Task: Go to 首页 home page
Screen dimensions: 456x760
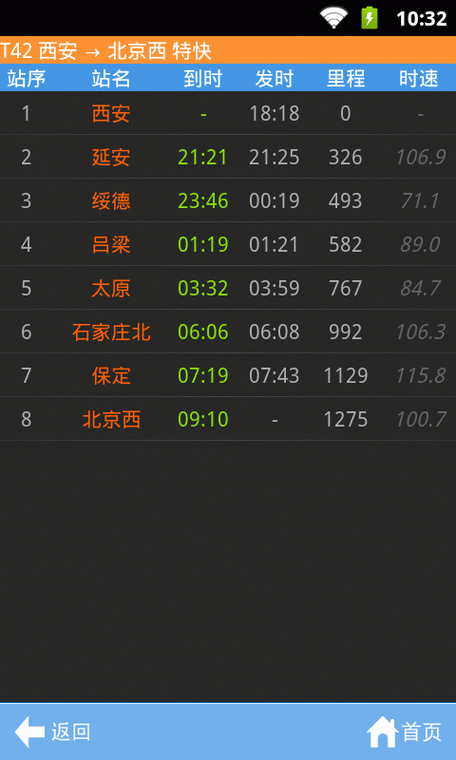Action: (404, 732)
